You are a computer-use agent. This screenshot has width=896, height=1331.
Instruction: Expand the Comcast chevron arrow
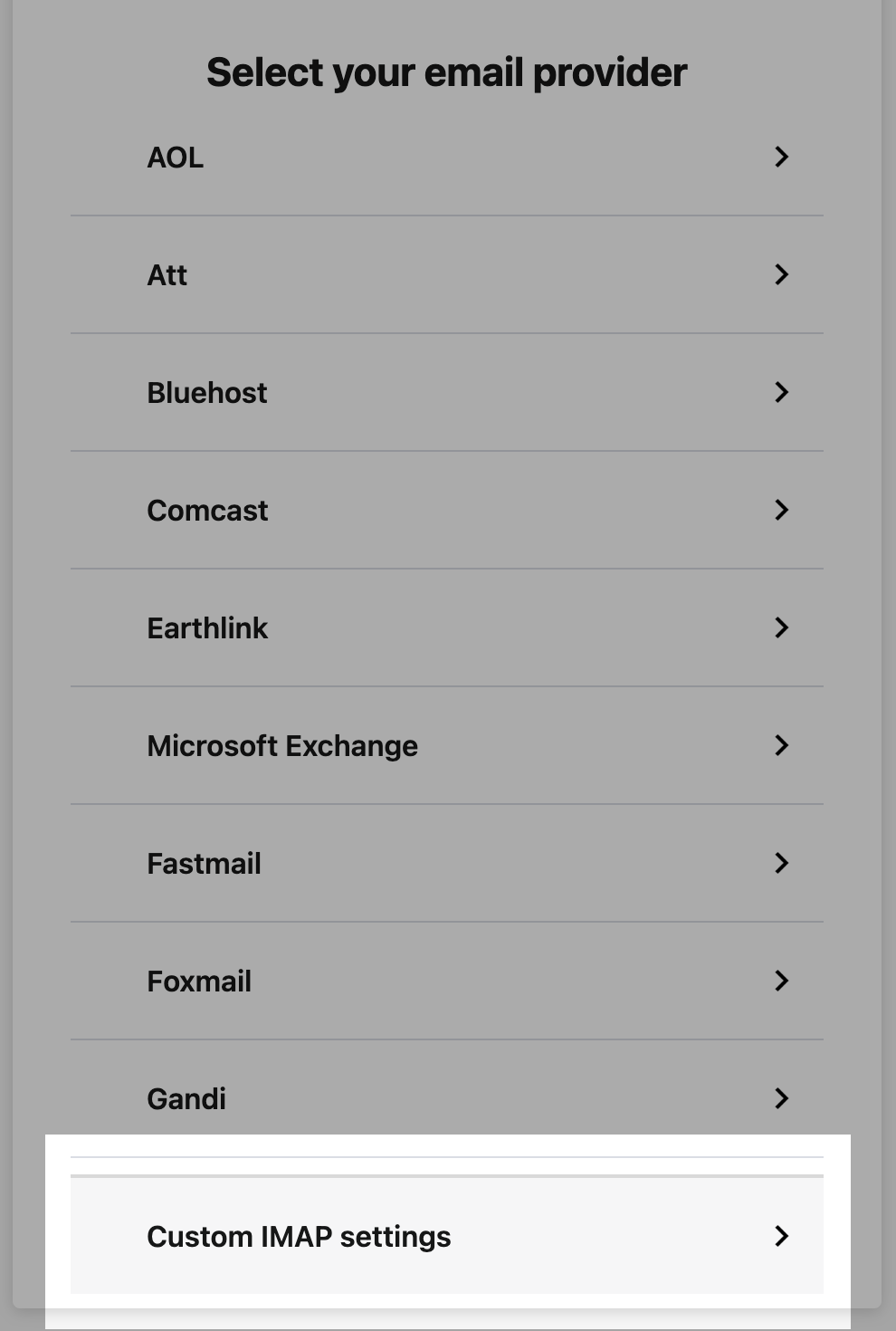tap(782, 510)
